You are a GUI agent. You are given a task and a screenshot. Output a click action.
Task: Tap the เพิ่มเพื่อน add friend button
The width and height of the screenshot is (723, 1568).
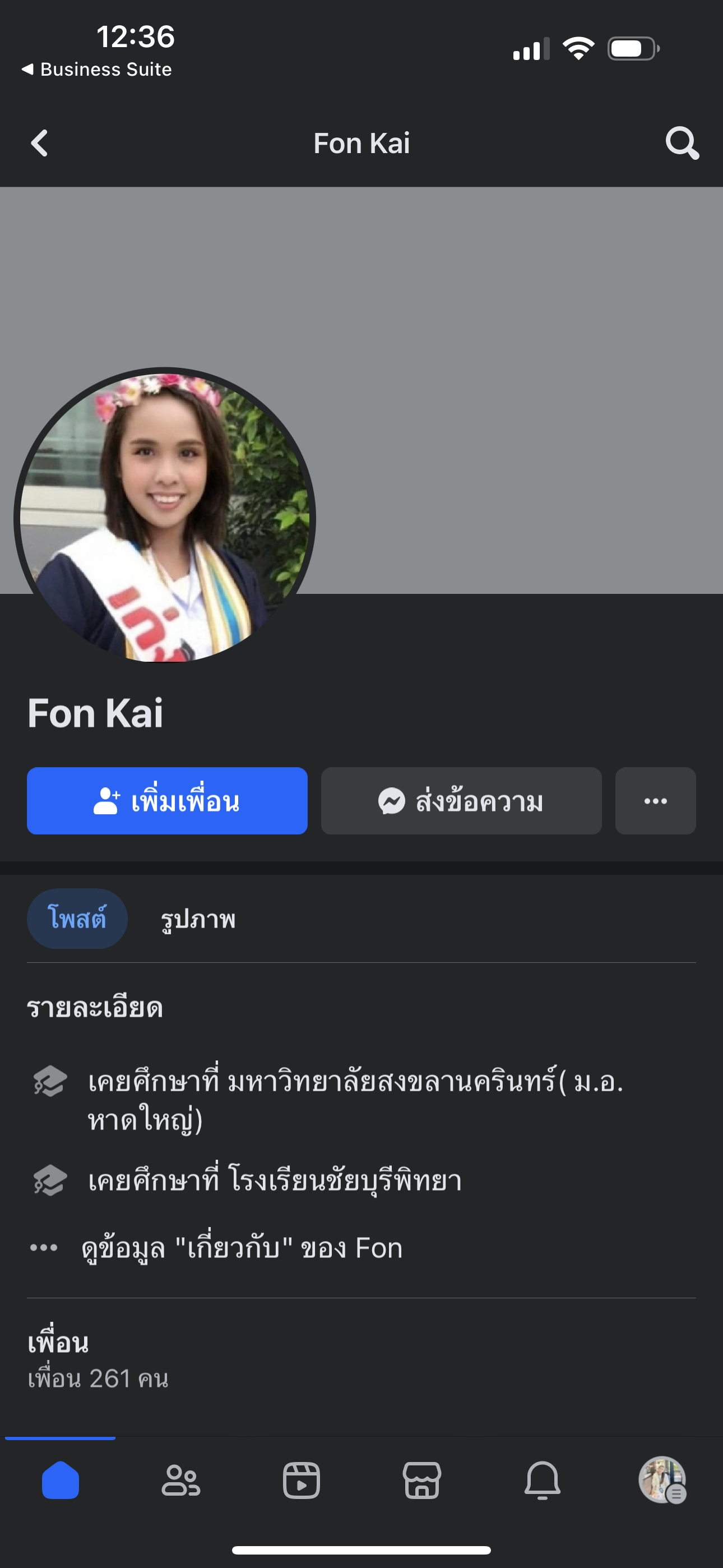click(167, 801)
